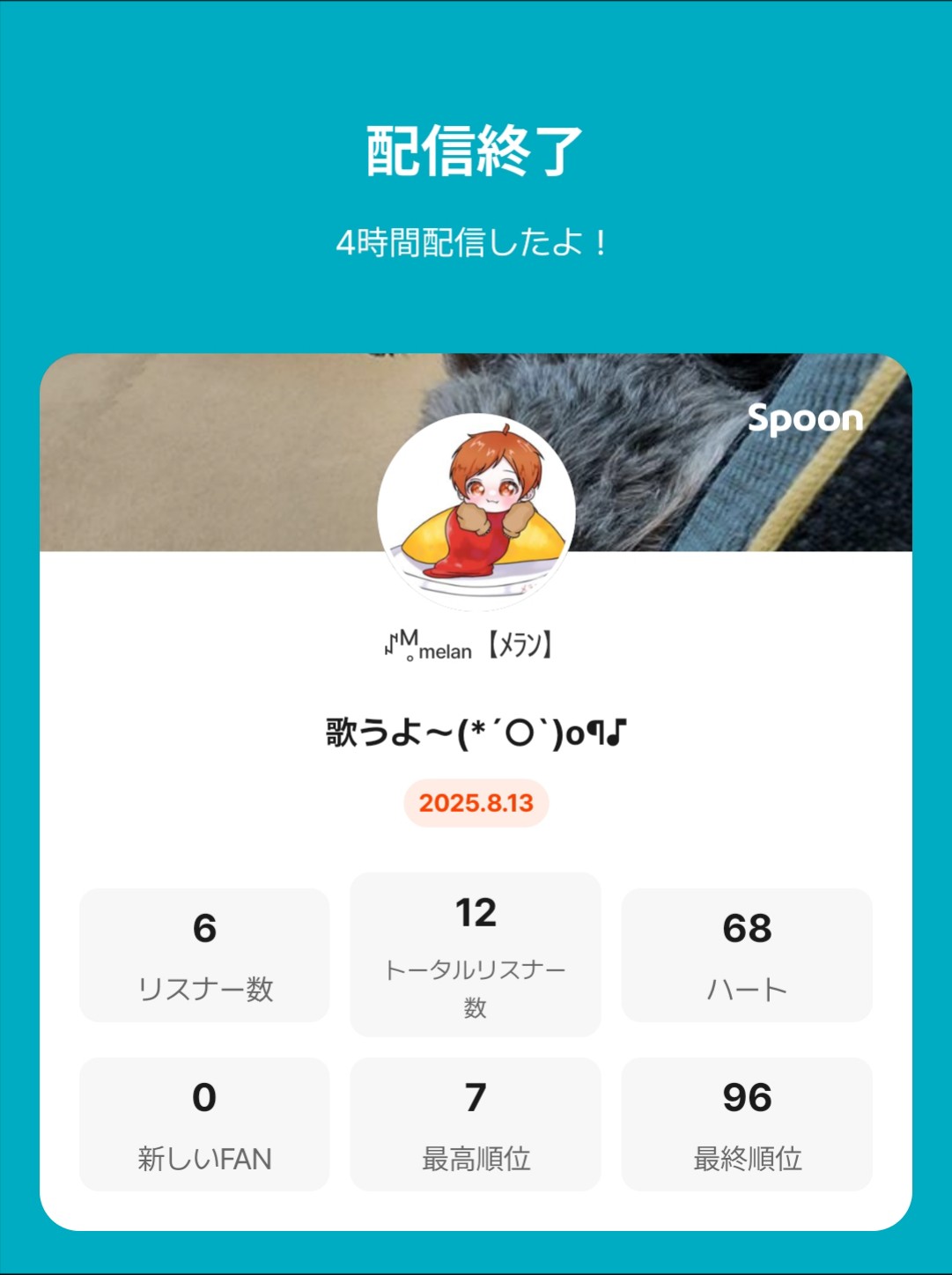The width and height of the screenshot is (952, 1275).
Task: Tap the 最高順位 stat showing 7
Action: (x=475, y=1124)
